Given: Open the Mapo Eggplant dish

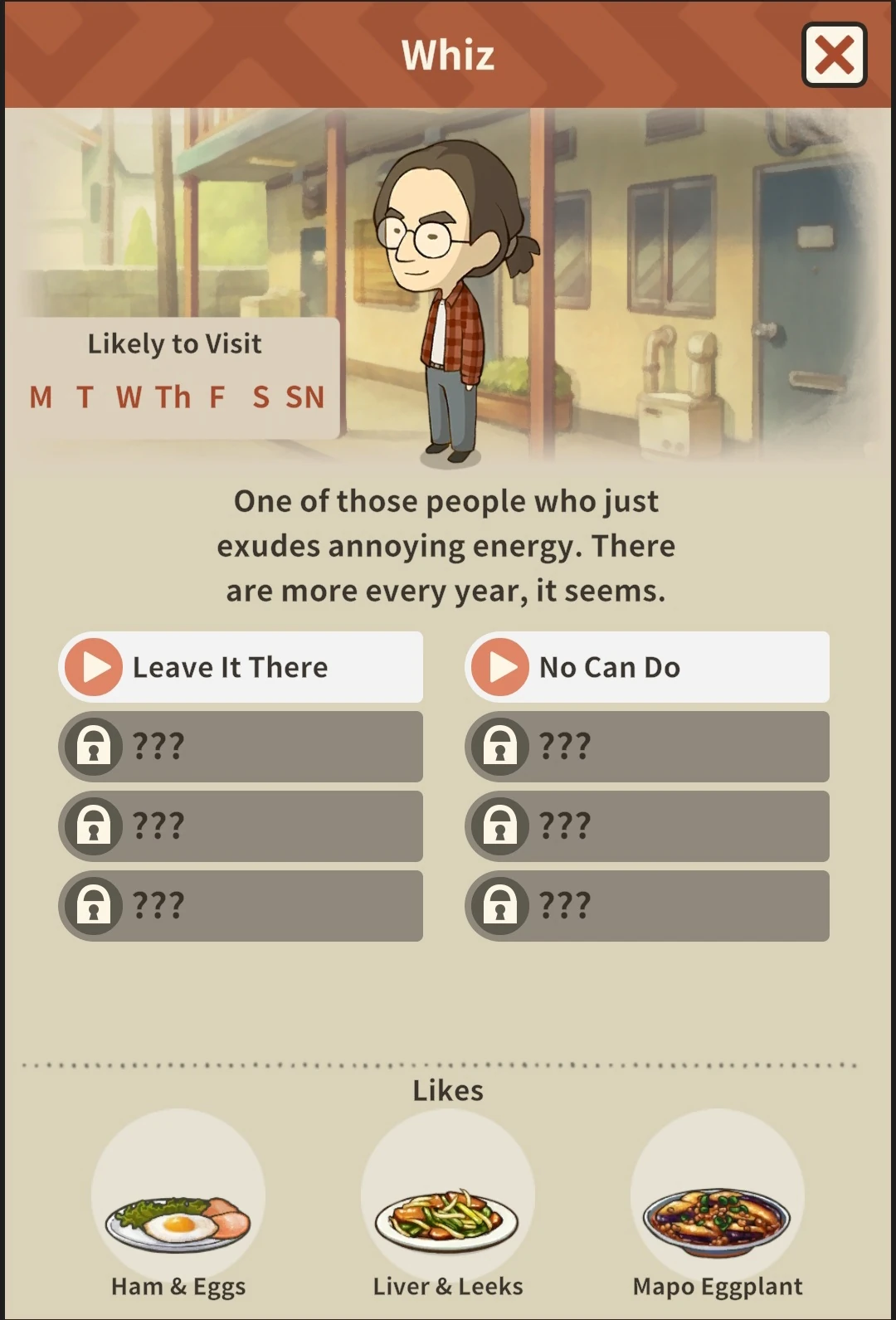Looking at the screenshot, I should pyautogui.click(x=718, y=1206).
